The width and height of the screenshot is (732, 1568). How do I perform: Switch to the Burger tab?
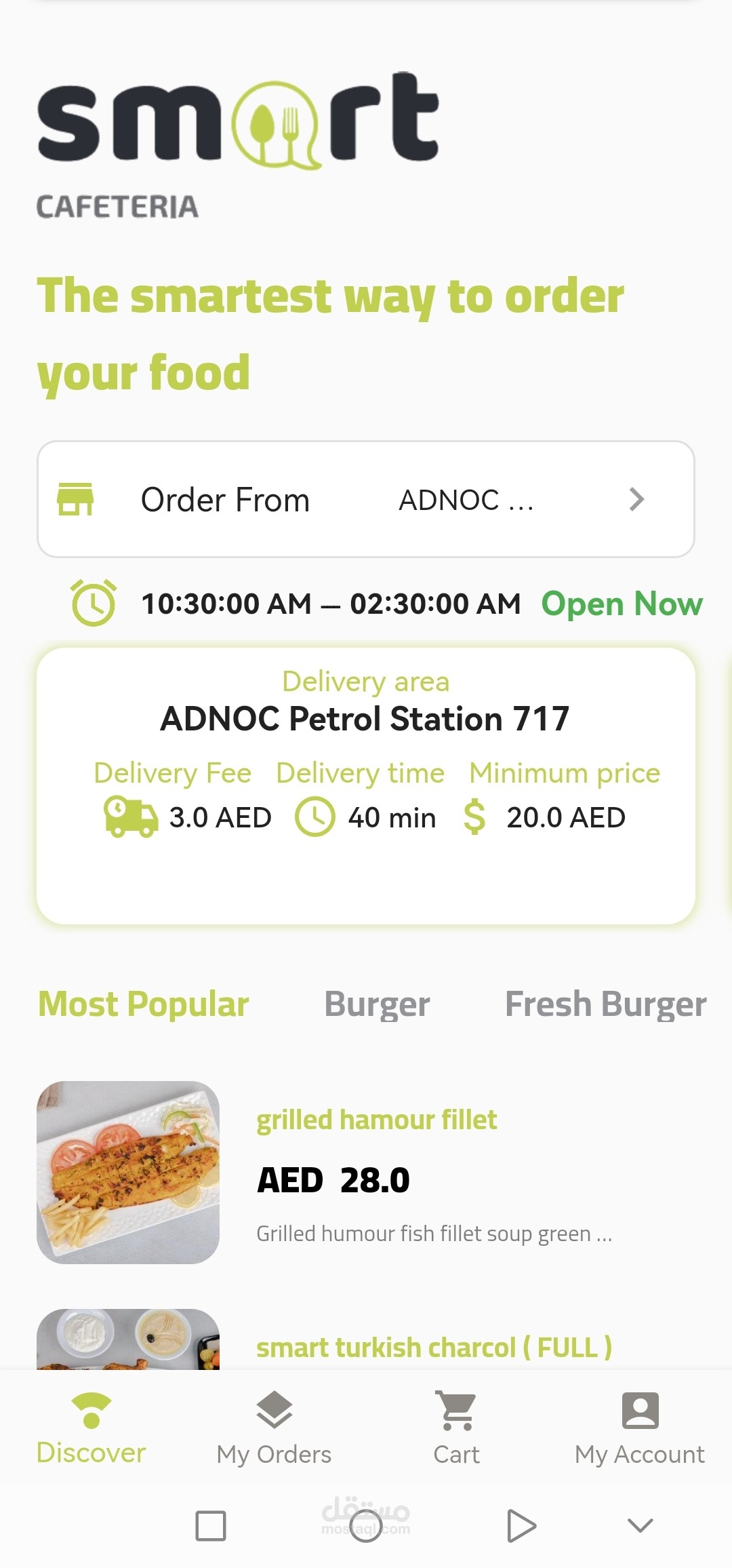[377, 1004]
